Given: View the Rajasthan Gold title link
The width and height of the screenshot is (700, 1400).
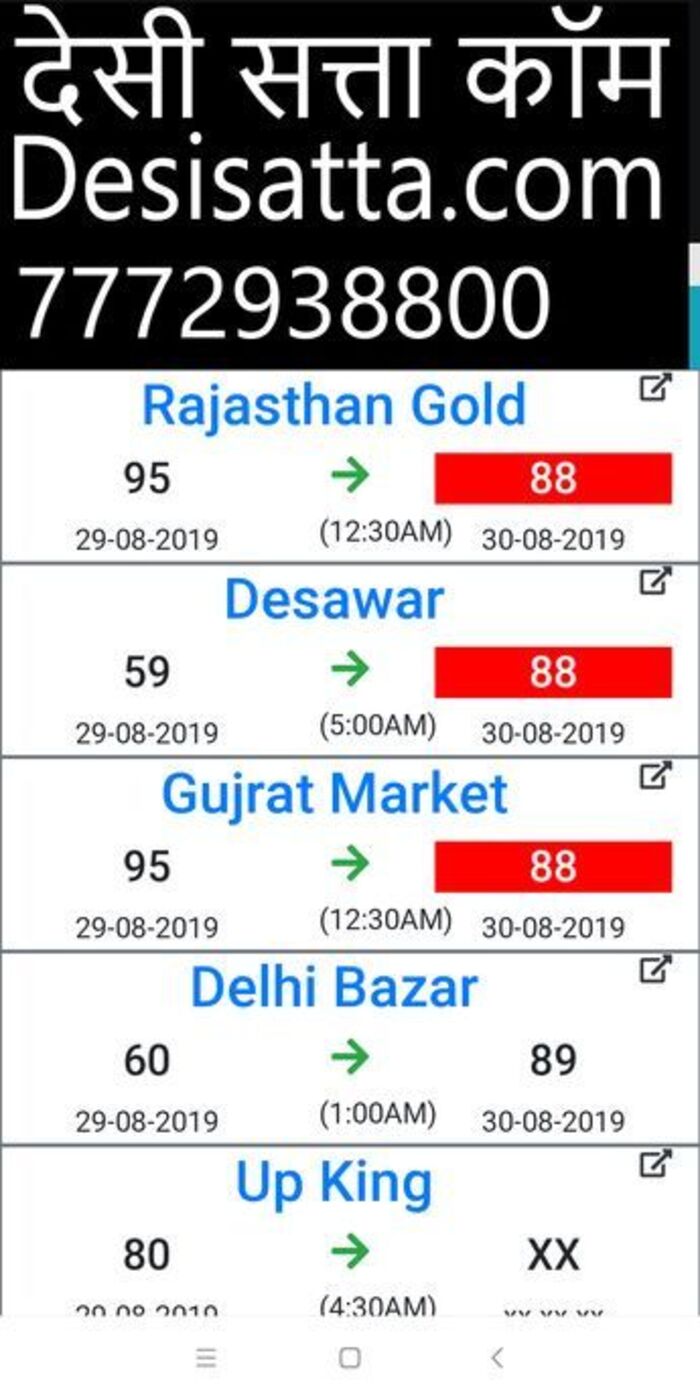Looking at the screenshot, I should click(x=334, y=405).
